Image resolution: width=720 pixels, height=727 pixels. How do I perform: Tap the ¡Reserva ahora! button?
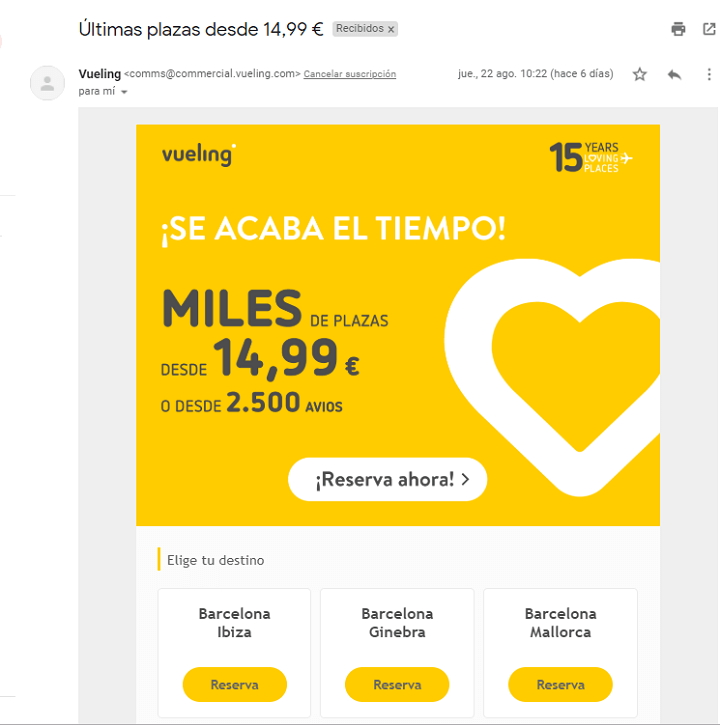pos(387,480)
